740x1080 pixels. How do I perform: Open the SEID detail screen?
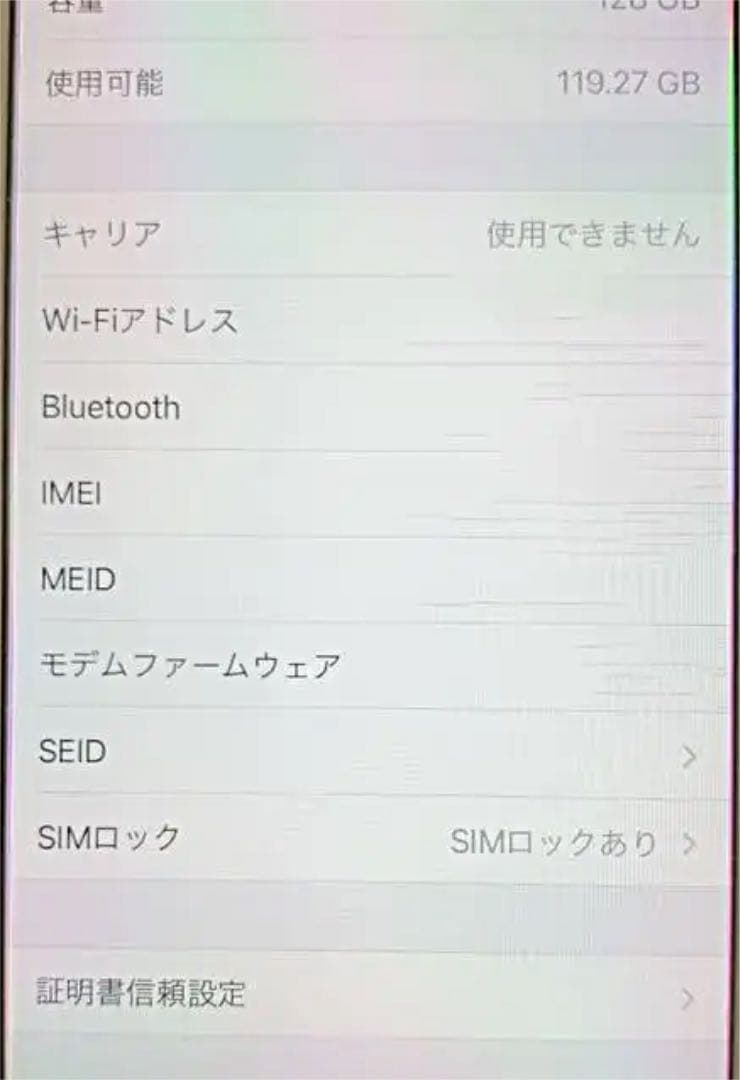(x=686, y=752)
